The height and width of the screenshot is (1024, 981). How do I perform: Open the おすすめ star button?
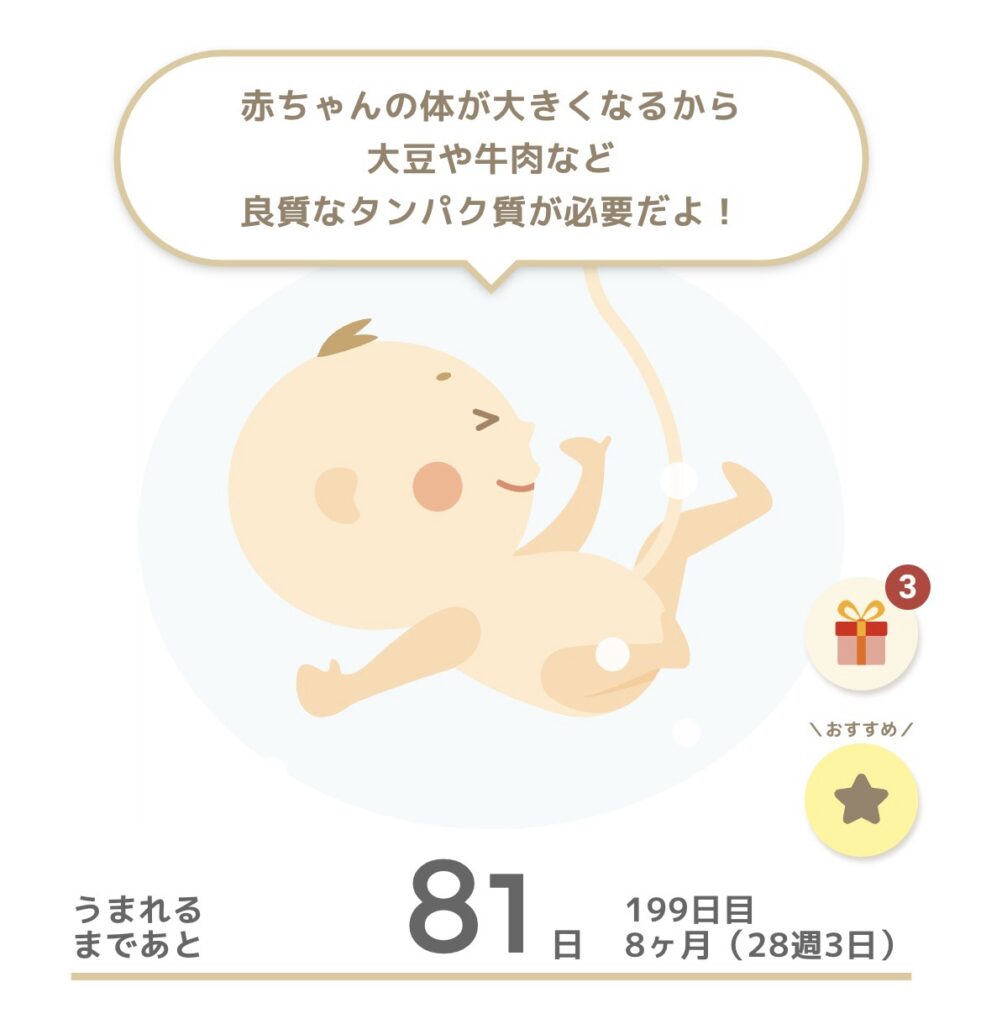point(861,799)
